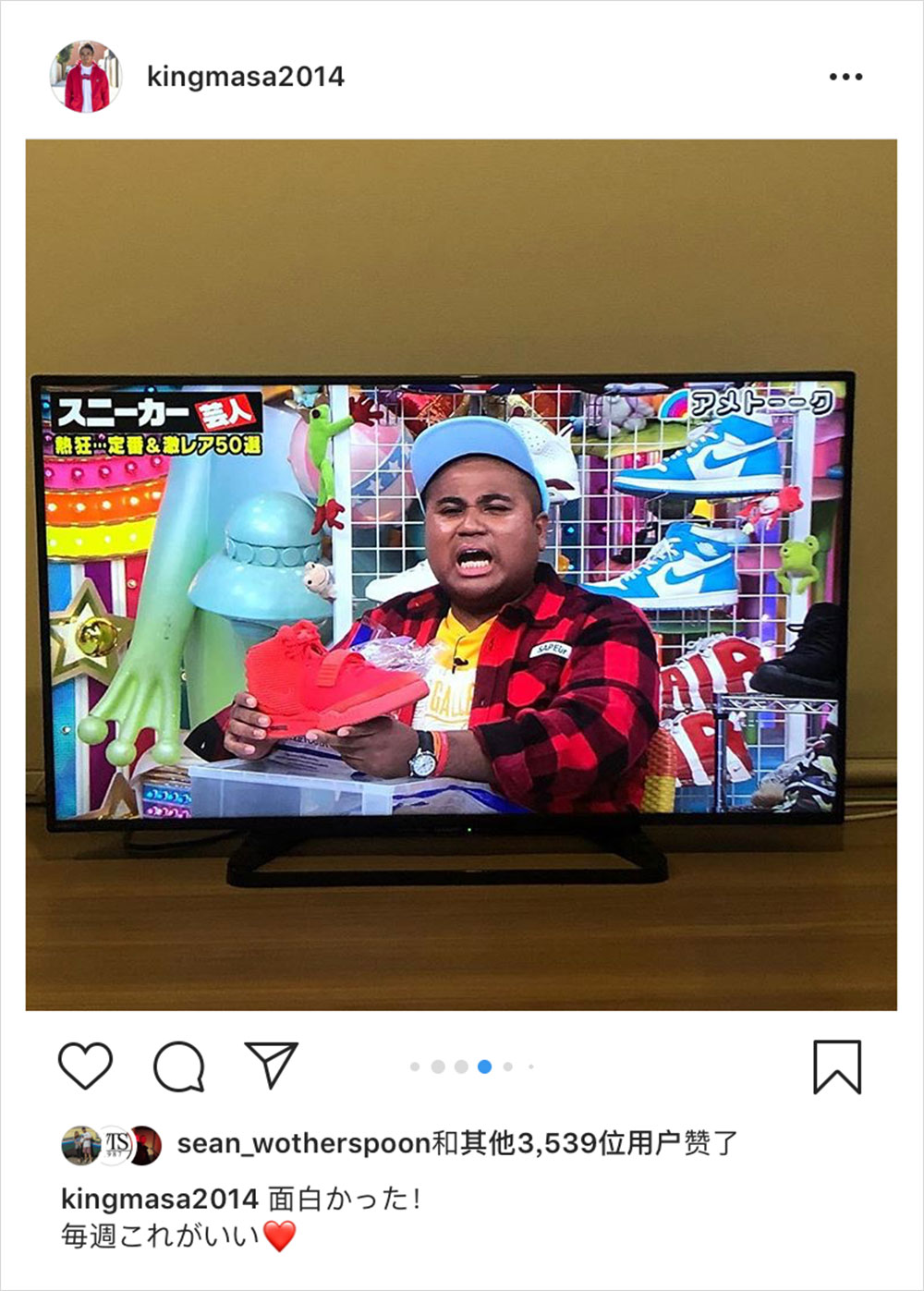Image resolution: width=924 pixels, height=1291 pixels.
Task: Bookmark this post
Action: coord(836,1066)
